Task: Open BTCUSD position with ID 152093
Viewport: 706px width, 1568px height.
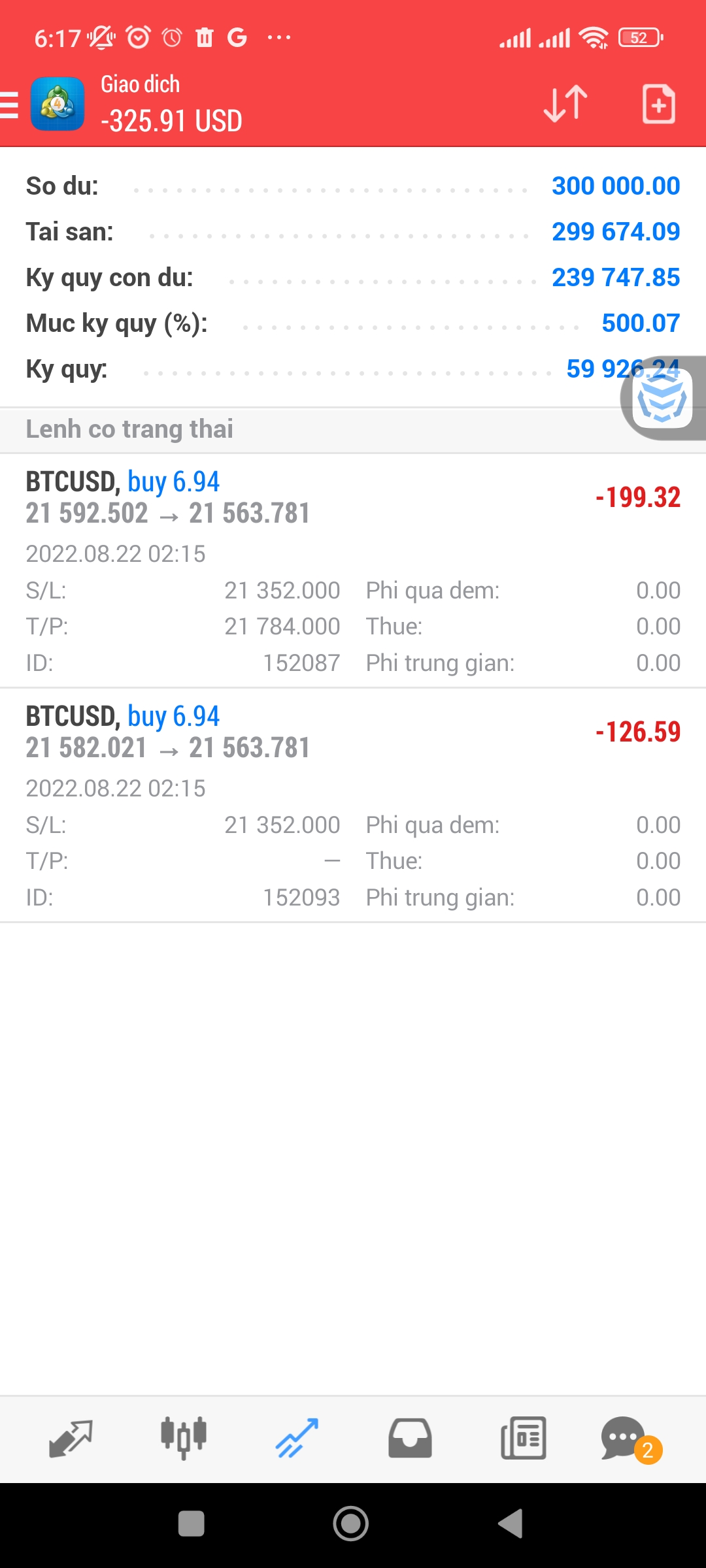Action: point(353,804)
